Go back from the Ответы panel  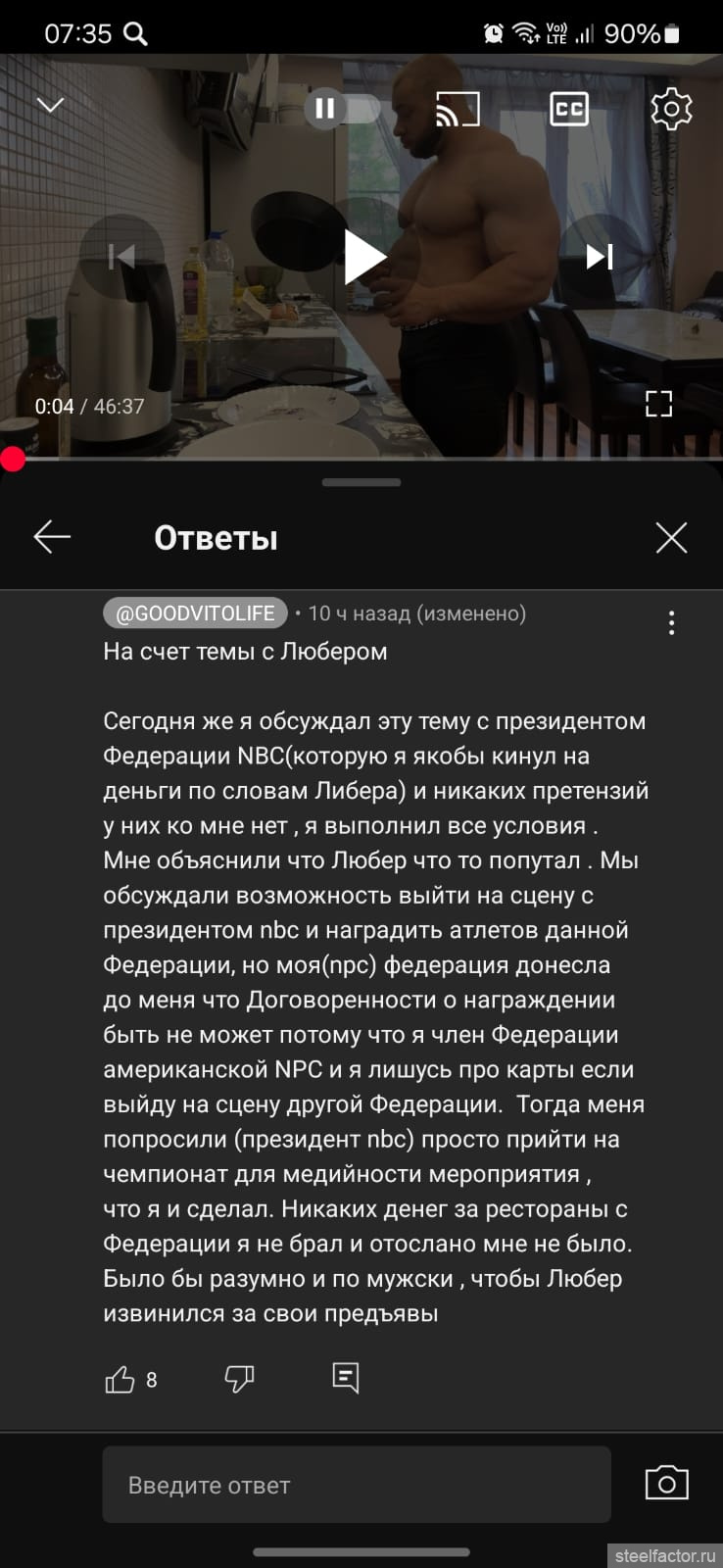click(52, 537)
